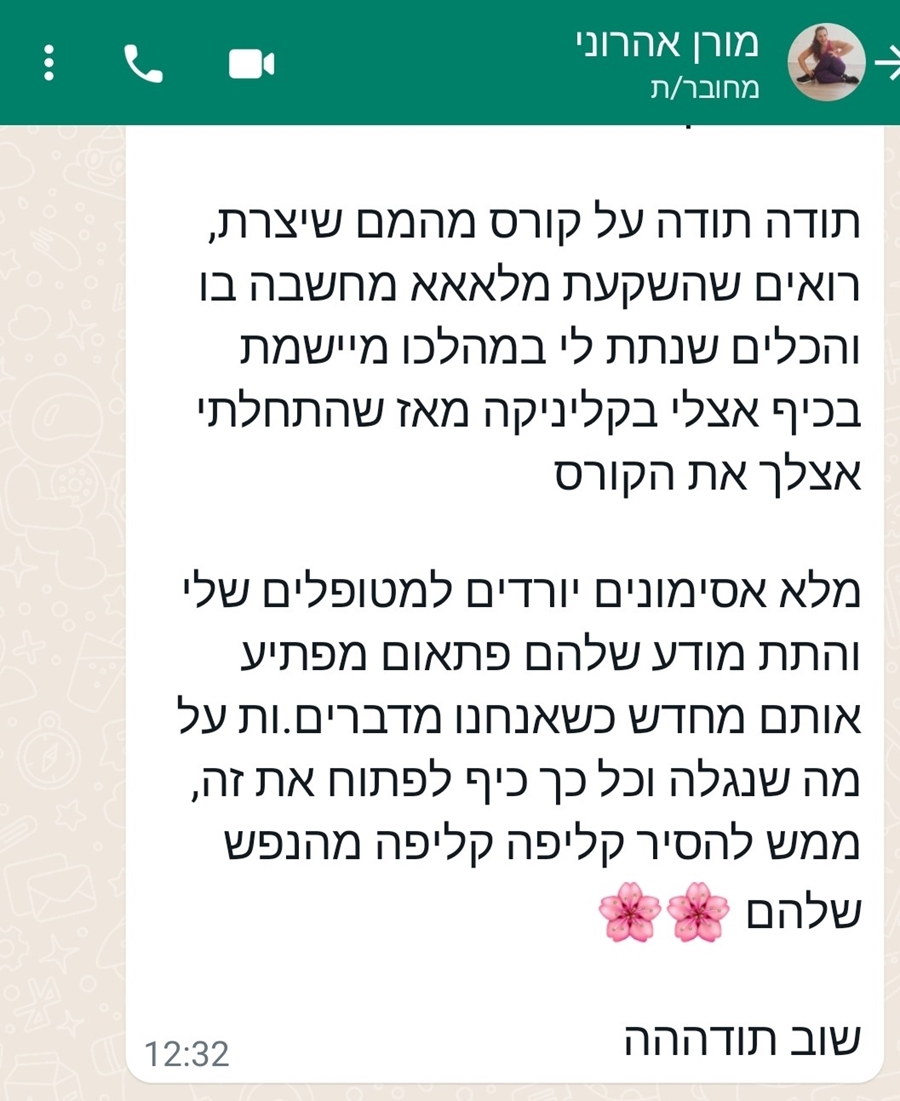Image resolution: width=900 pixels, height=1101 pixels.
Task: Start a voice call with מורן אהרוני
Action: pyautogui.click(x=144, y=64)
